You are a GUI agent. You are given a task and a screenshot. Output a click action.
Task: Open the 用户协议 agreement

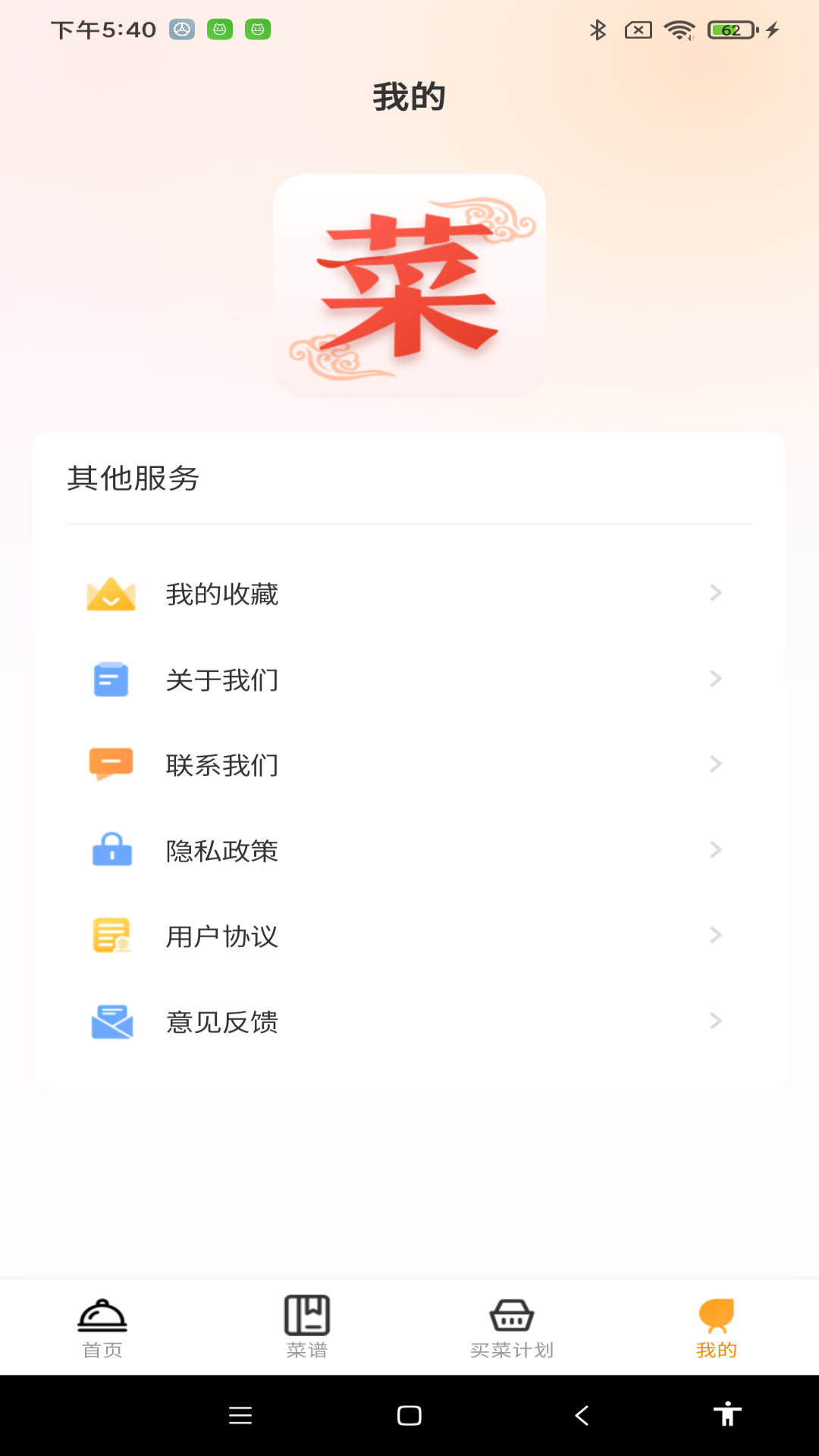(222, 936)
